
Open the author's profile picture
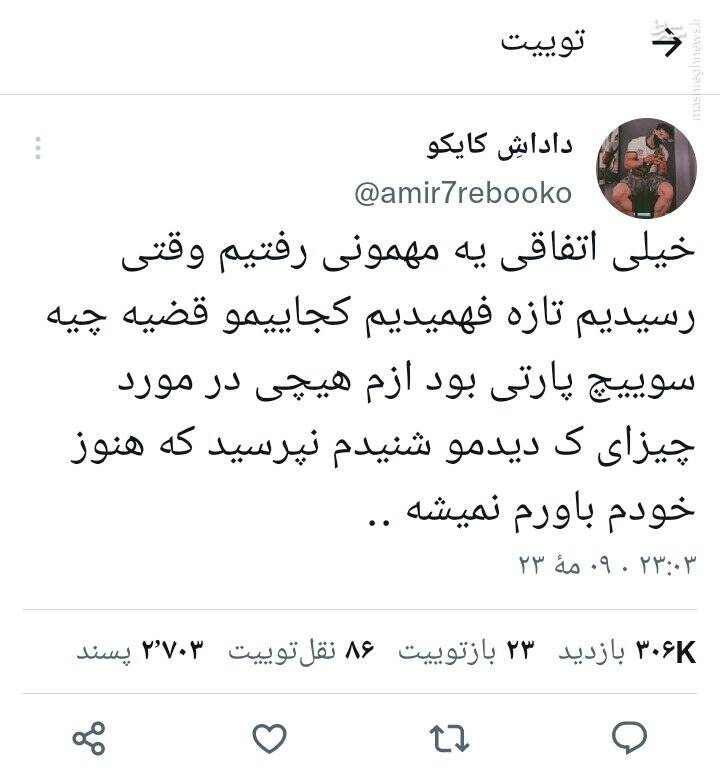(x=646, y=167)
